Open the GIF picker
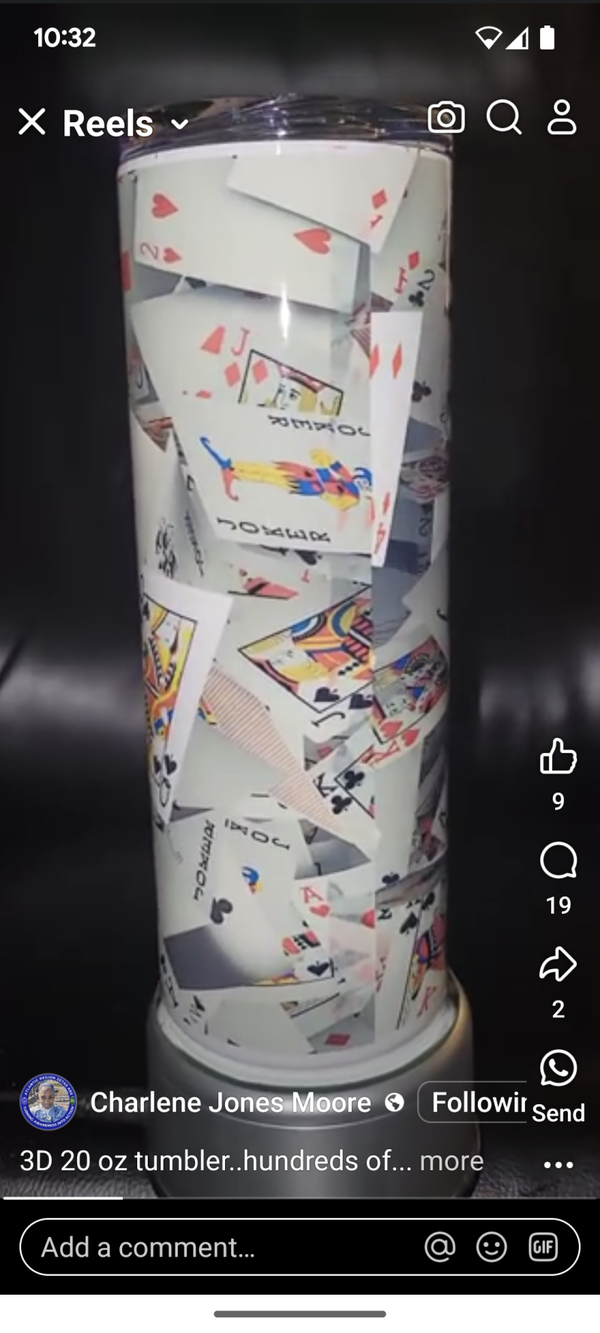600x1333 pixels. [543, 1247]
